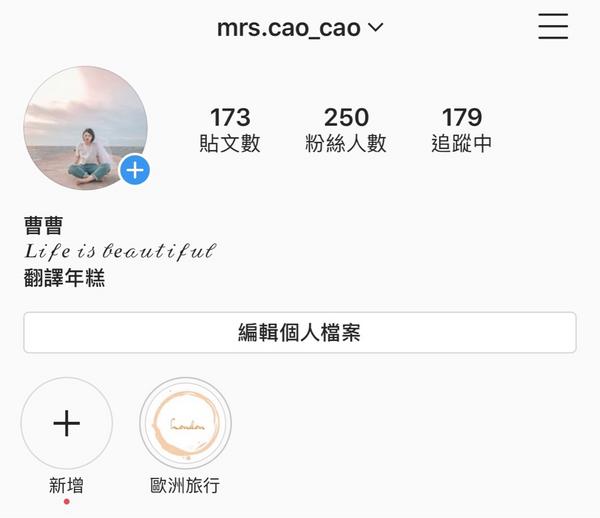The image size is (600, 518).
Task: Open the 250 followers list
Action: pos(346,130)
